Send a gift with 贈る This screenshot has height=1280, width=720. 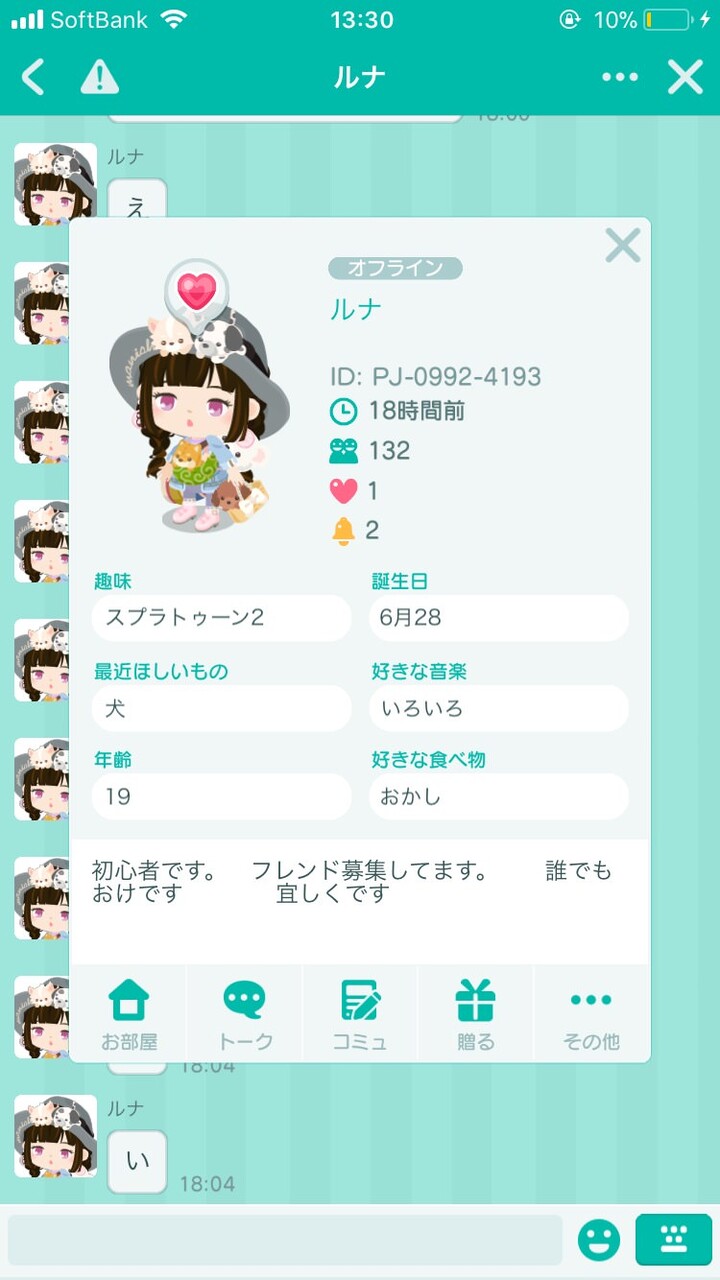[475, 1013]
